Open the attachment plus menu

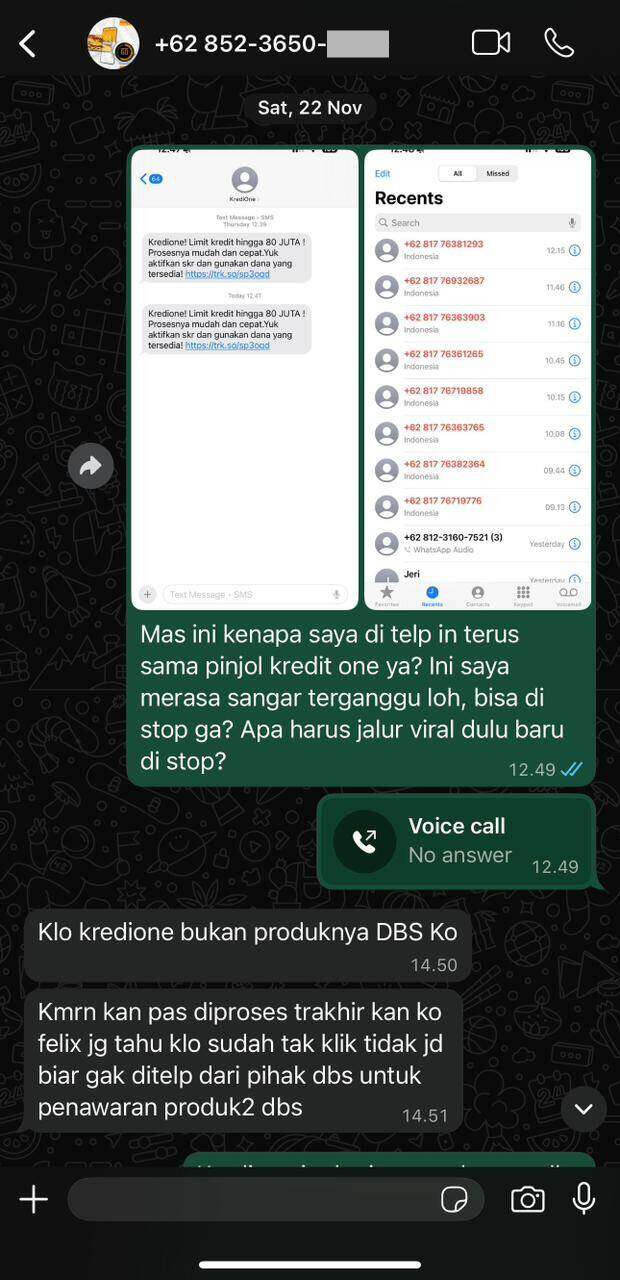[33, 1199]
